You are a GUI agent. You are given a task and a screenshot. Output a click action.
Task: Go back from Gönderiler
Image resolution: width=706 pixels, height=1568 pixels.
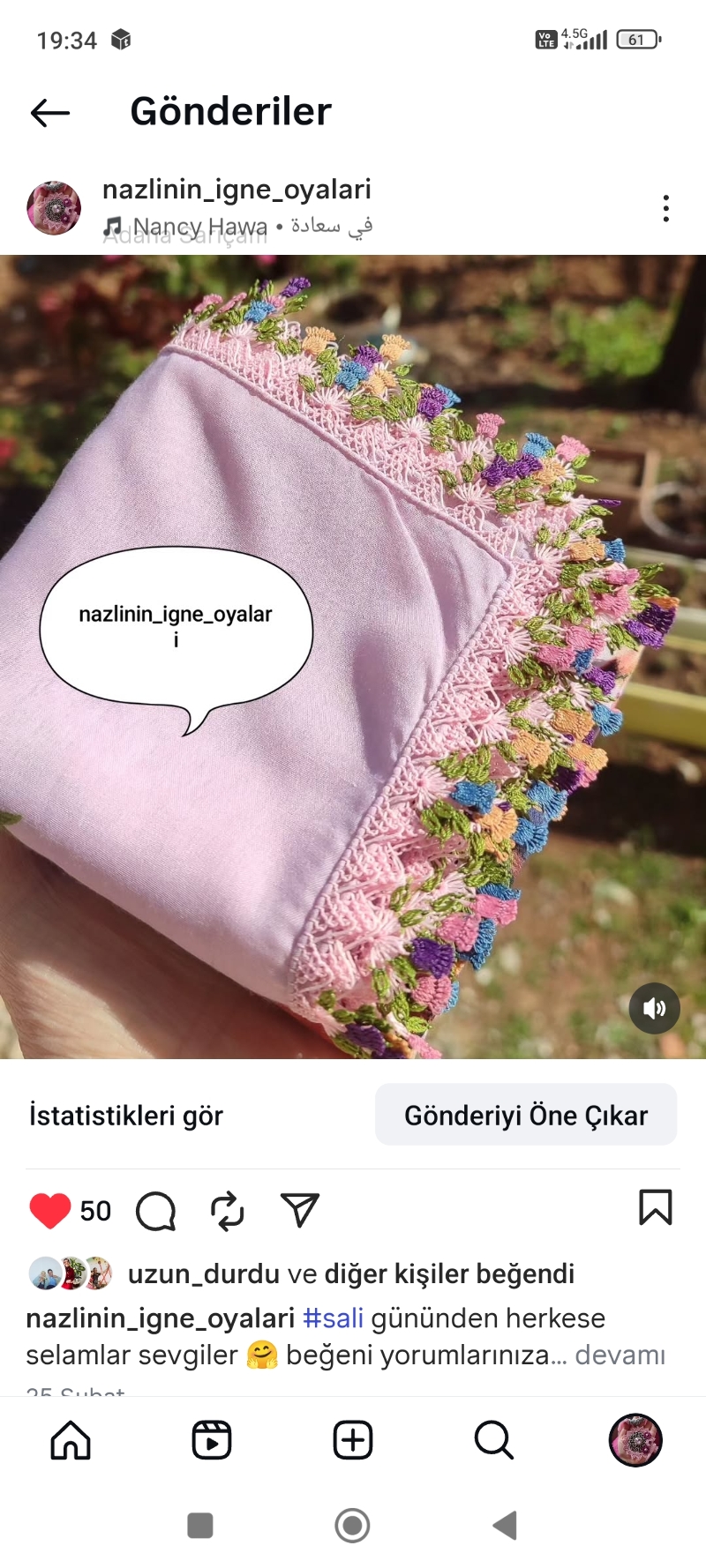pos(50,112)
